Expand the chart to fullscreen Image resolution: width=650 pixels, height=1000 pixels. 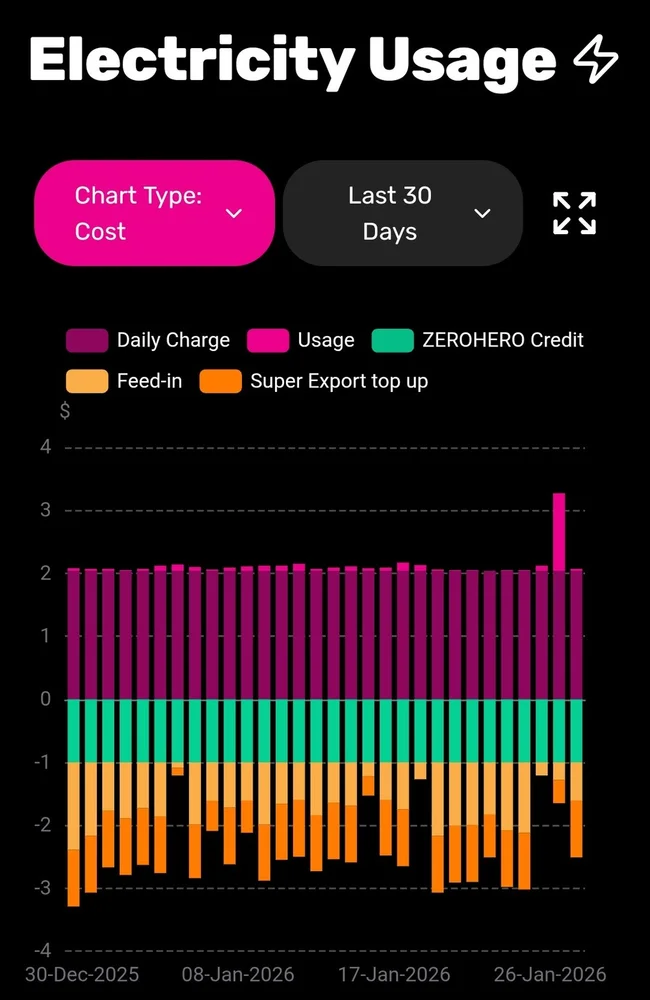(574, 213)
